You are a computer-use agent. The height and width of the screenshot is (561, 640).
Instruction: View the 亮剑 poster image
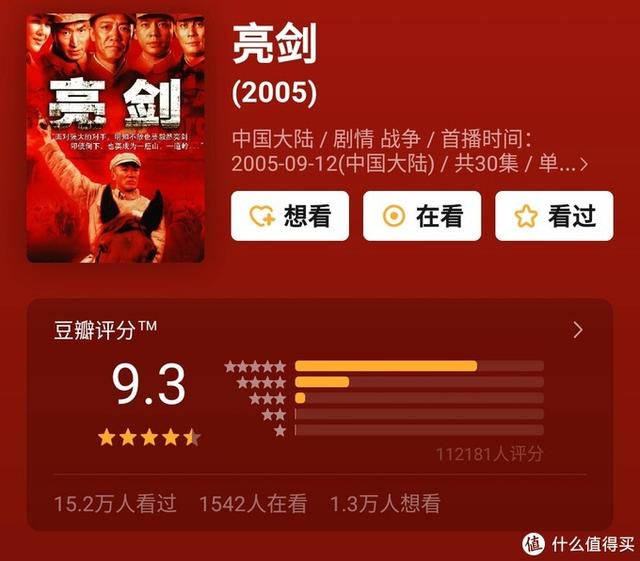[115, 137]
